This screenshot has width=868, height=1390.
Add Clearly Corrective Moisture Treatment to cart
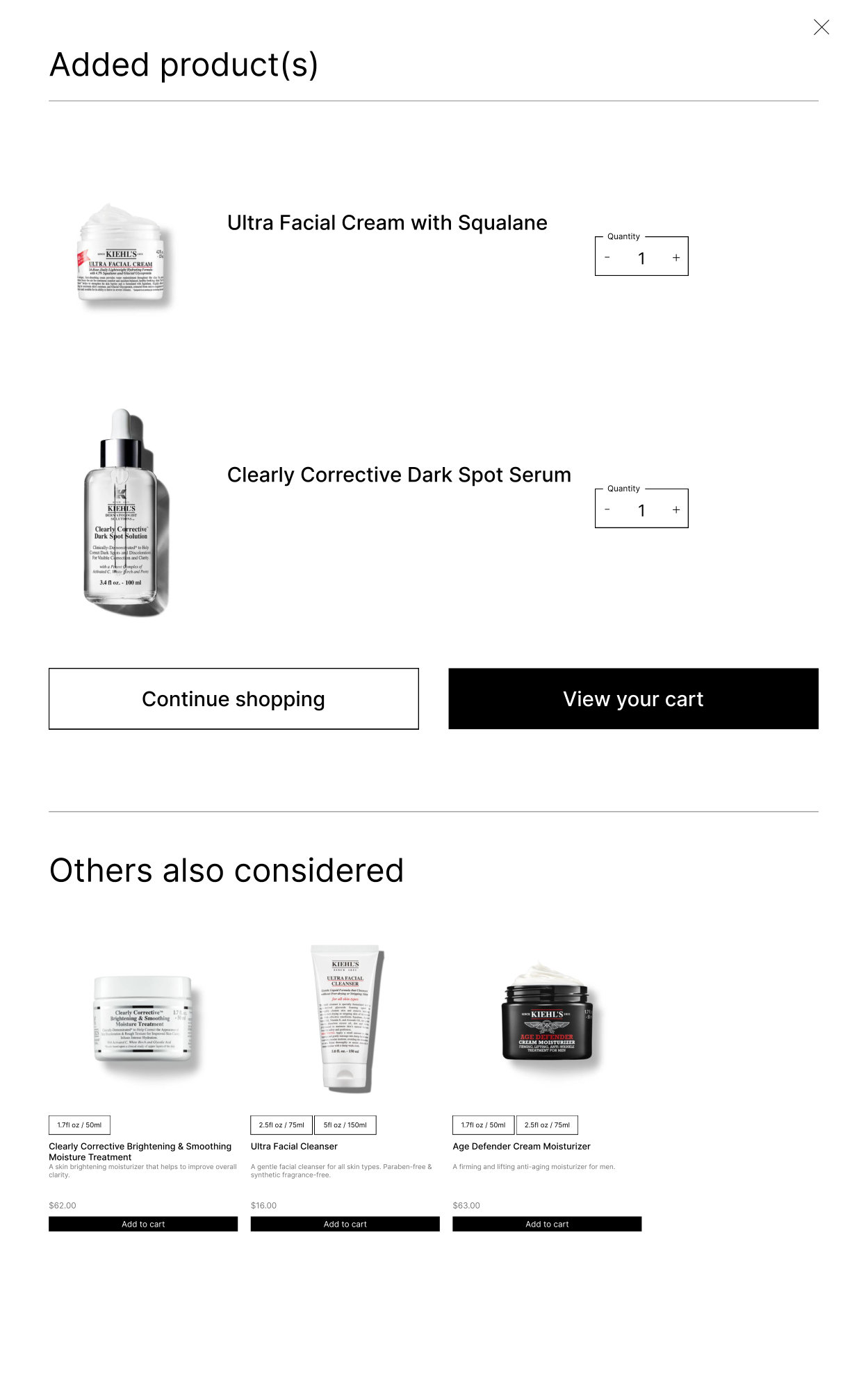(x=143, y=1224)
